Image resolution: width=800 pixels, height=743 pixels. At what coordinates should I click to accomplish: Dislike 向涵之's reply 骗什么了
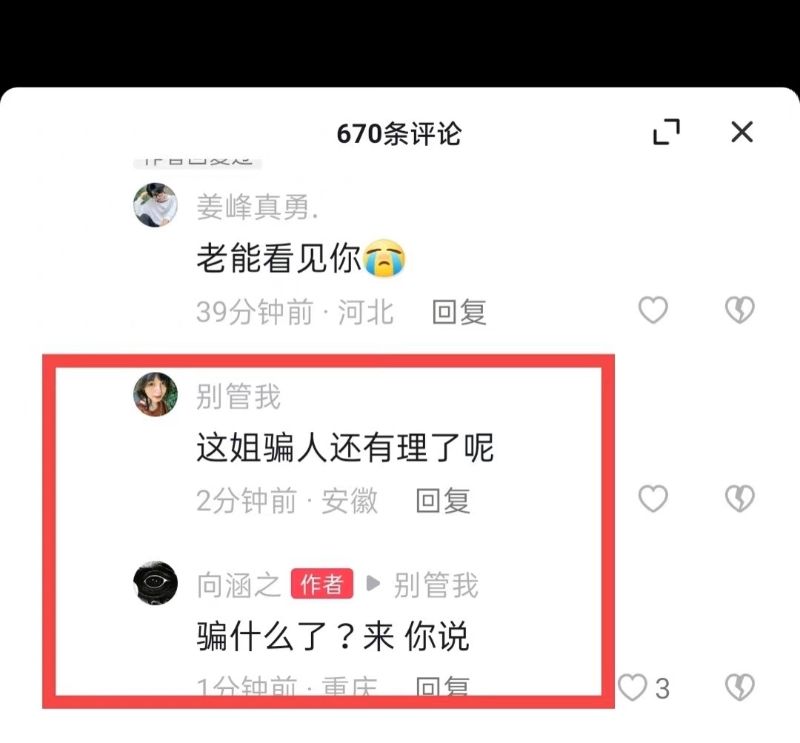(x=739, y=687)
